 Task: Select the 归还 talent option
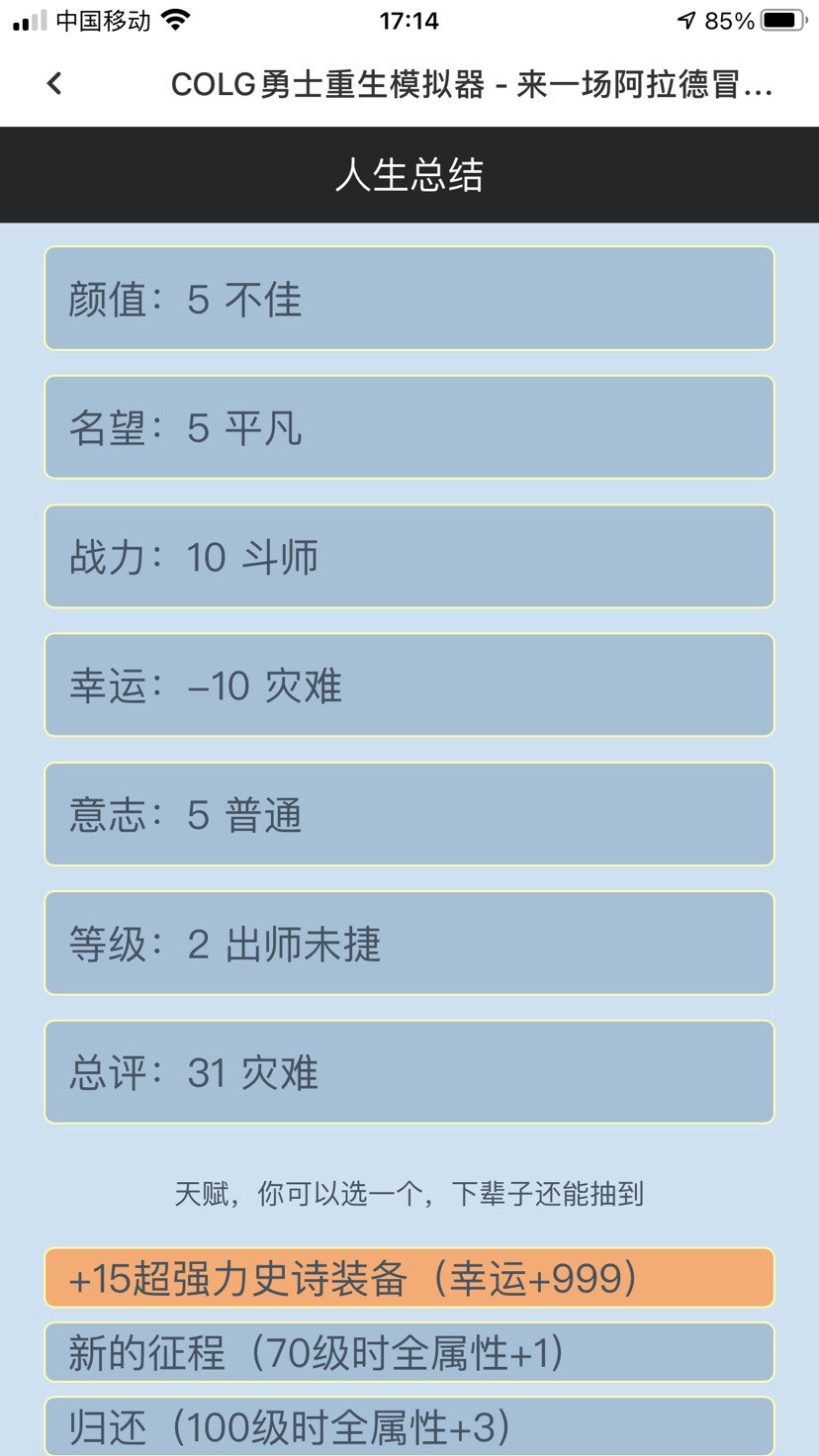tap(409, 1424)
